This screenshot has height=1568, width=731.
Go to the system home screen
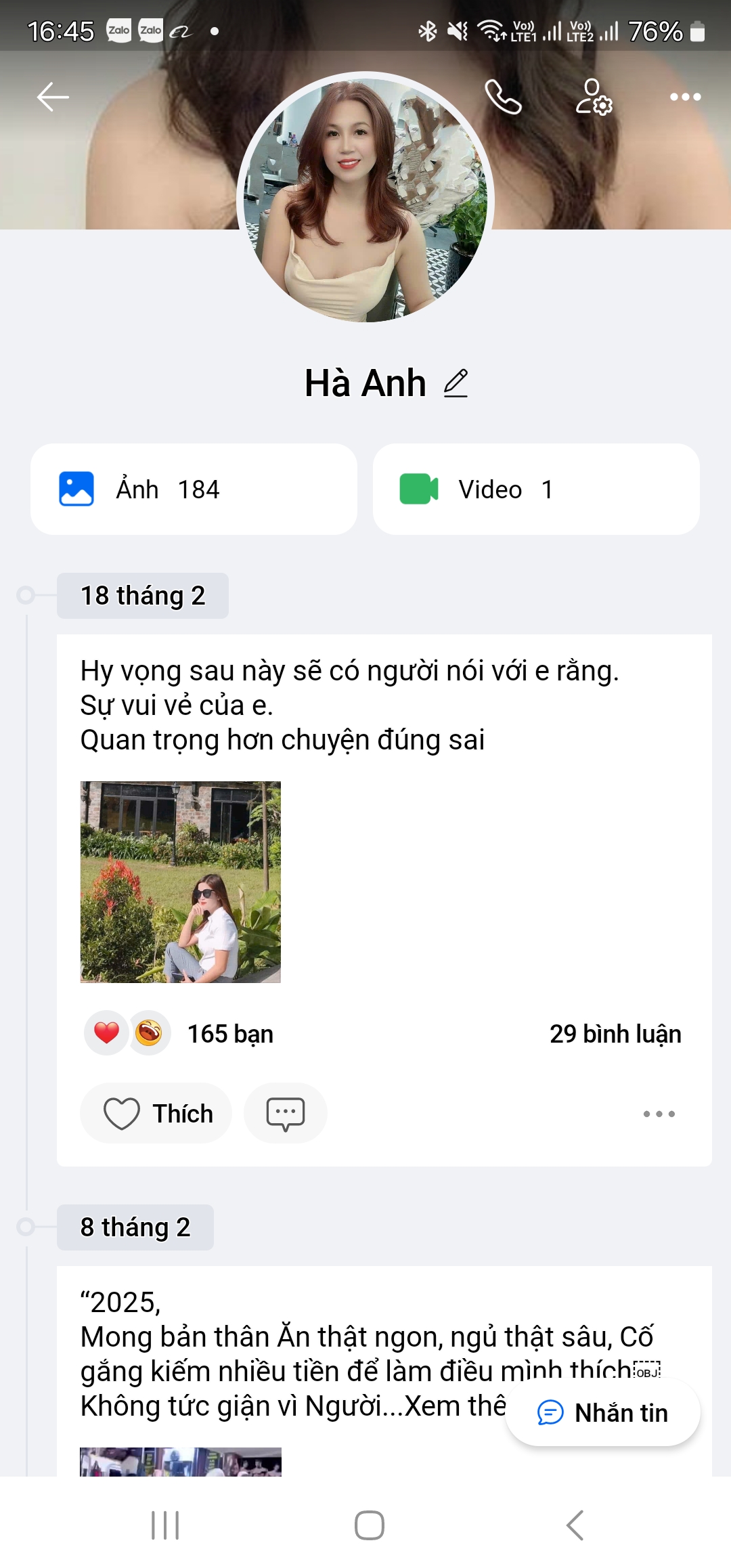point(370,1525)
